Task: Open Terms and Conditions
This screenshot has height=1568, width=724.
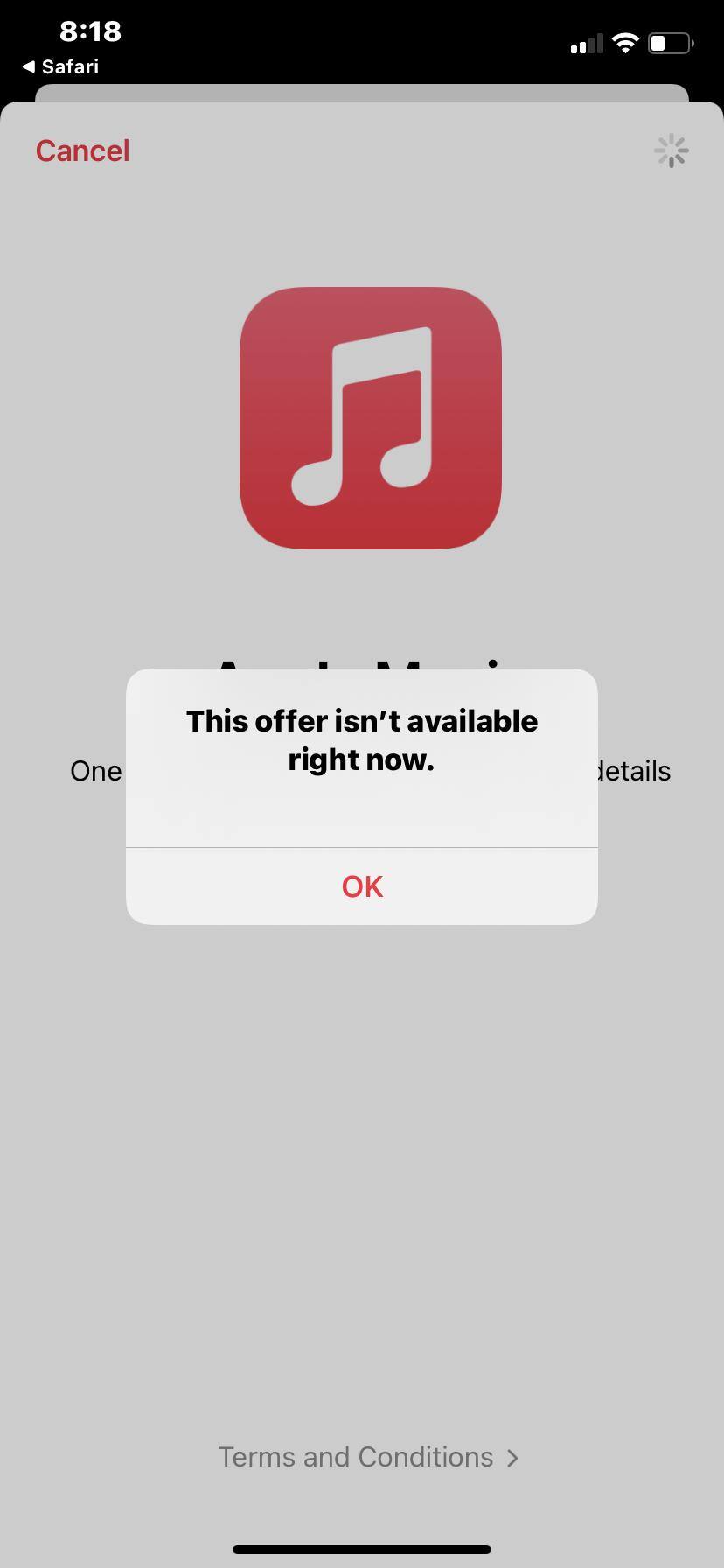Action: (367, 1457)
